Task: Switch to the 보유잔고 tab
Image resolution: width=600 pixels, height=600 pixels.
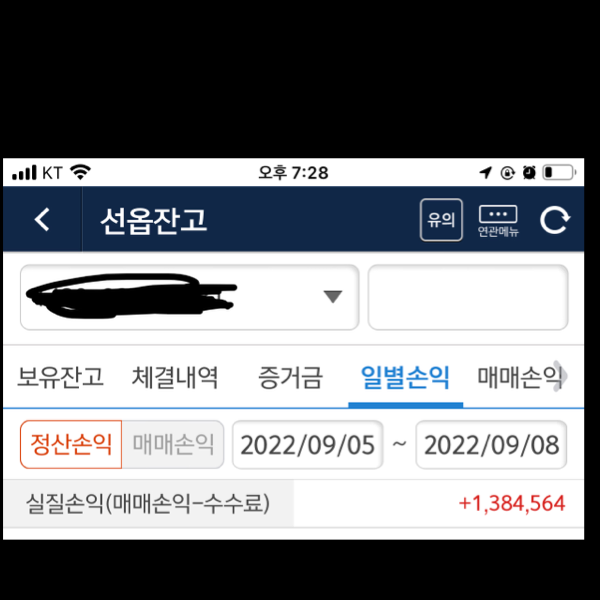Action: tap(60, 378)
